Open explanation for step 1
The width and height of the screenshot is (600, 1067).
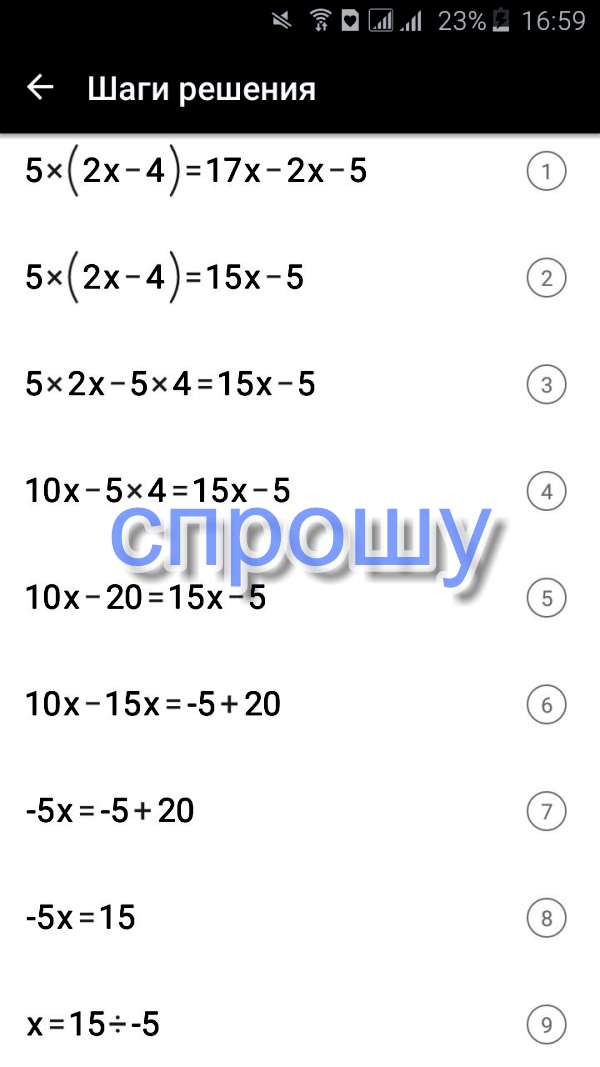[546, 172]
